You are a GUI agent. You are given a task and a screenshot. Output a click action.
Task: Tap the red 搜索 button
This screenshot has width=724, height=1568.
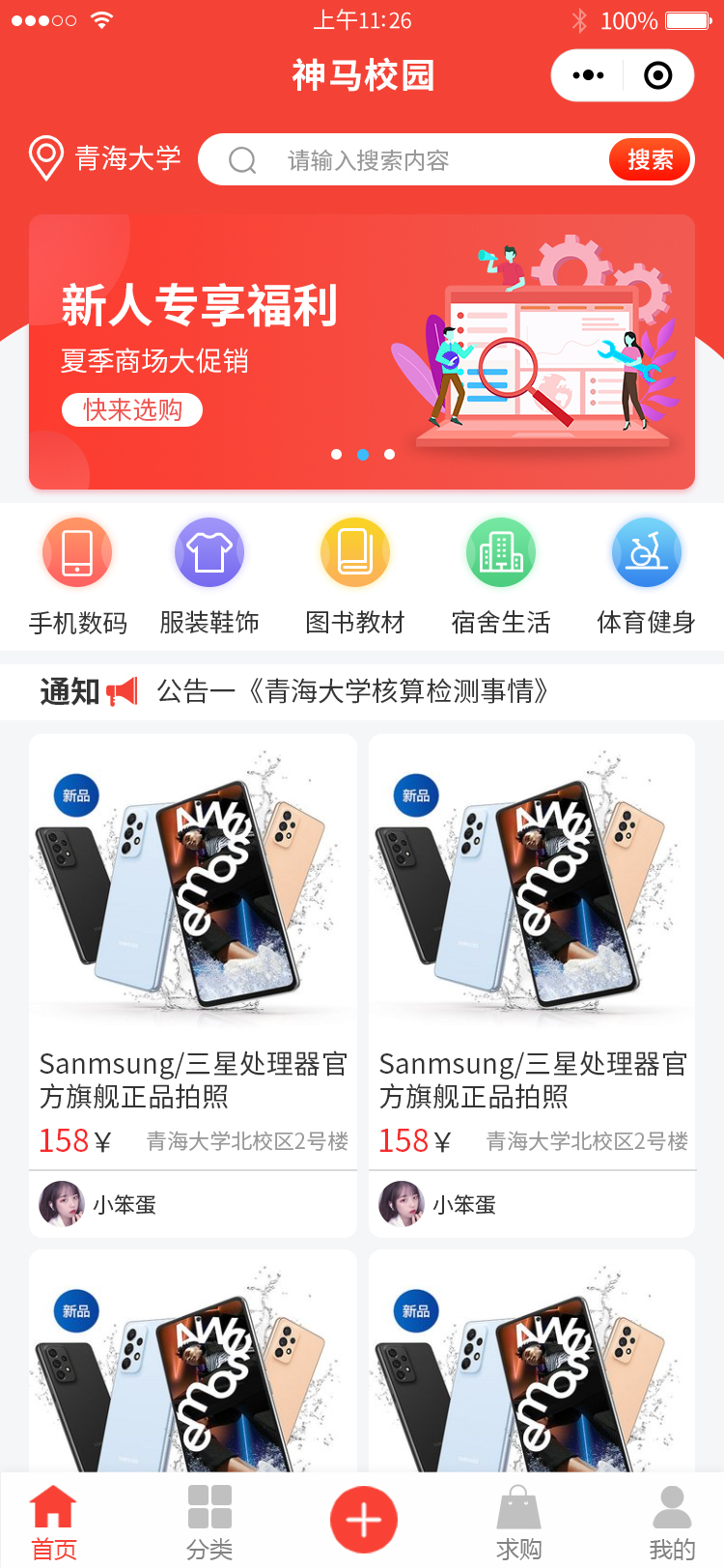(x=650, y=160)
